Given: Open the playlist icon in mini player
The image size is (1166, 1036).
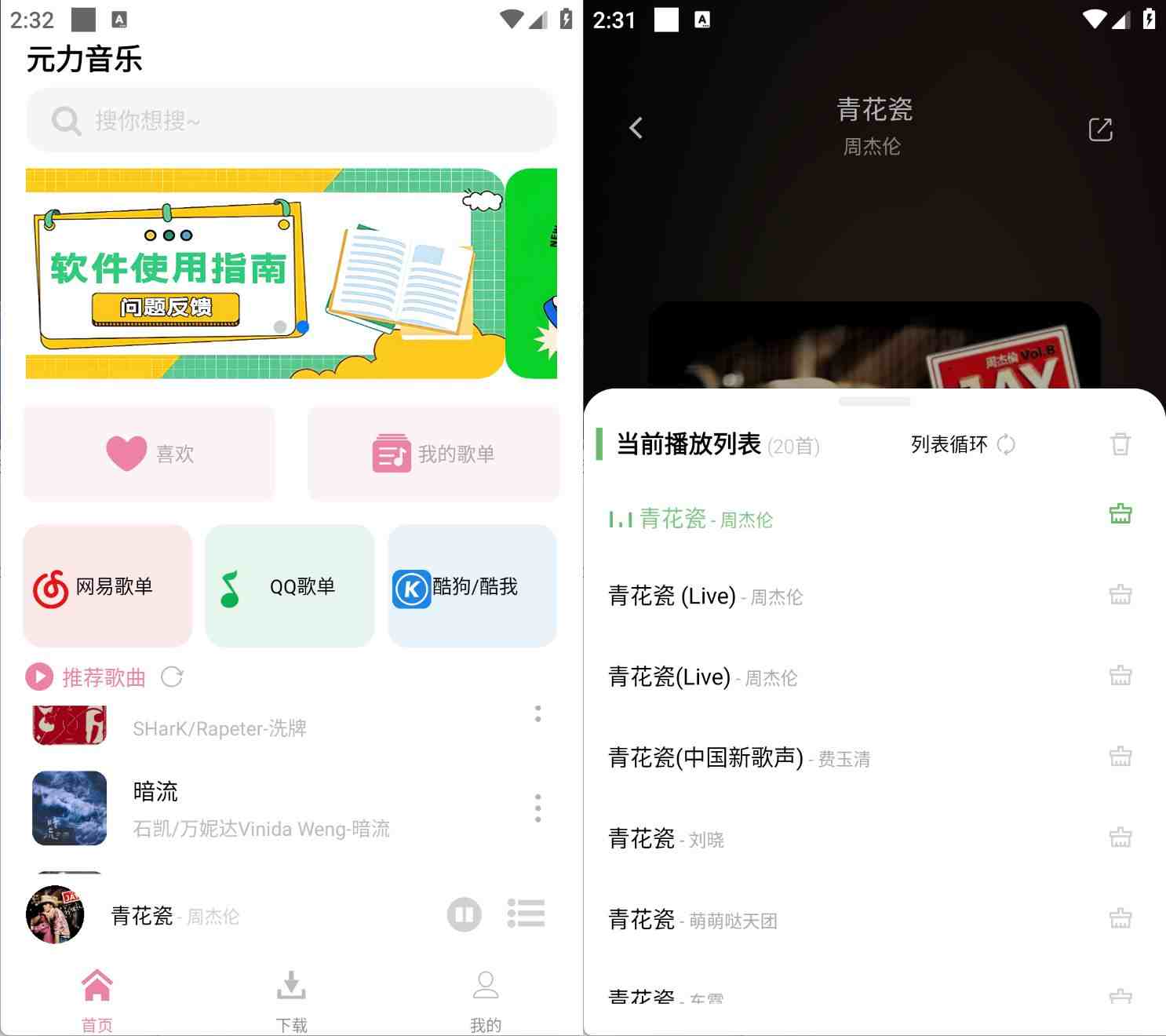Looking at the screenshot, I should pos(526,914).
